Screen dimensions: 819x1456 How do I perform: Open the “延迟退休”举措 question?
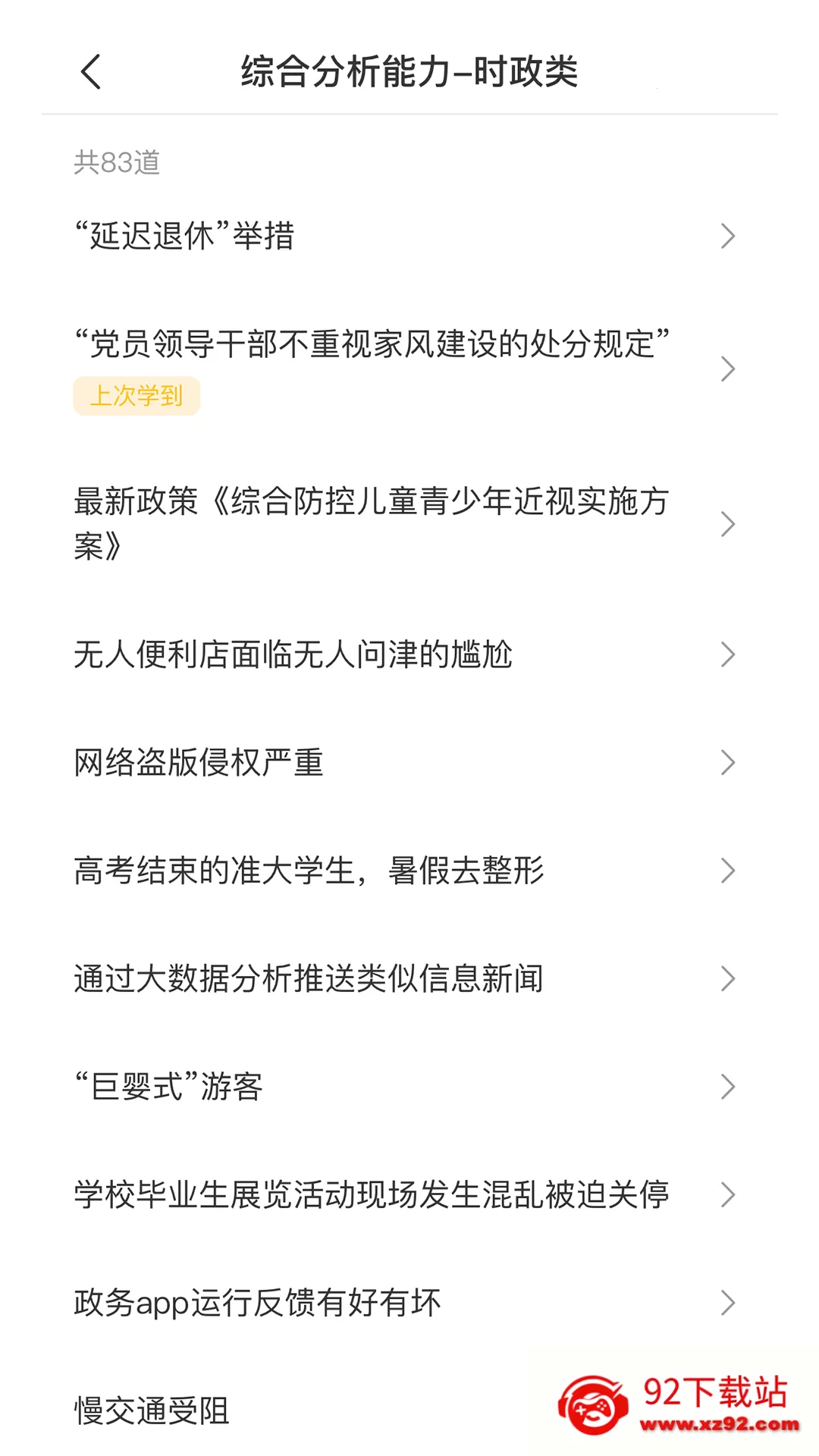coord(185,236)
